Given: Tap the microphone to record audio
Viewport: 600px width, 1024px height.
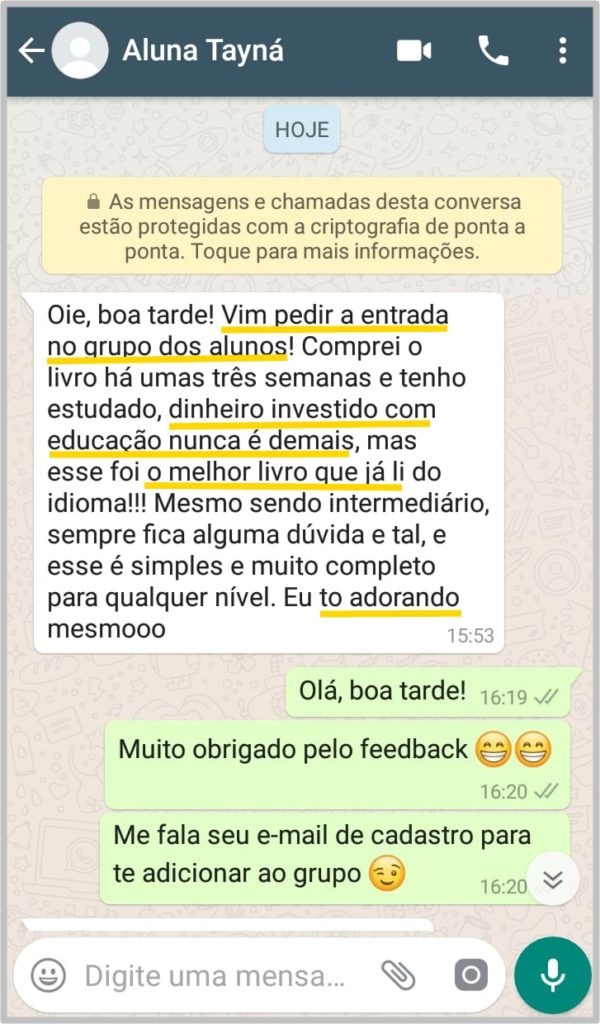Looking at the screenshot, I should [552, 975].
